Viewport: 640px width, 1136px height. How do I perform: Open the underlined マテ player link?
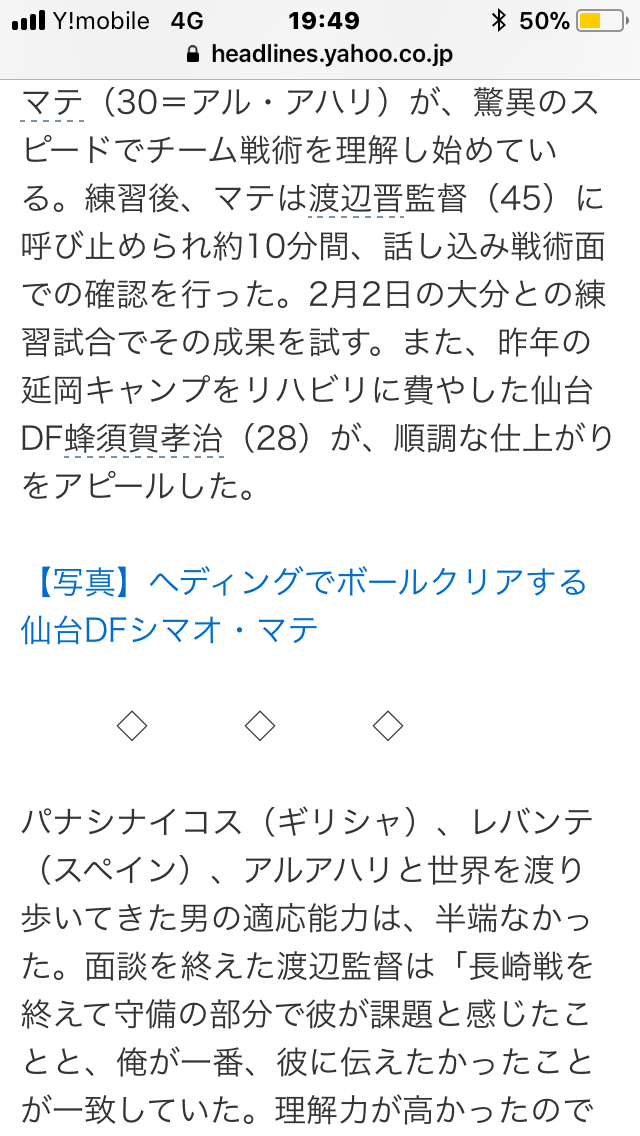54,103
